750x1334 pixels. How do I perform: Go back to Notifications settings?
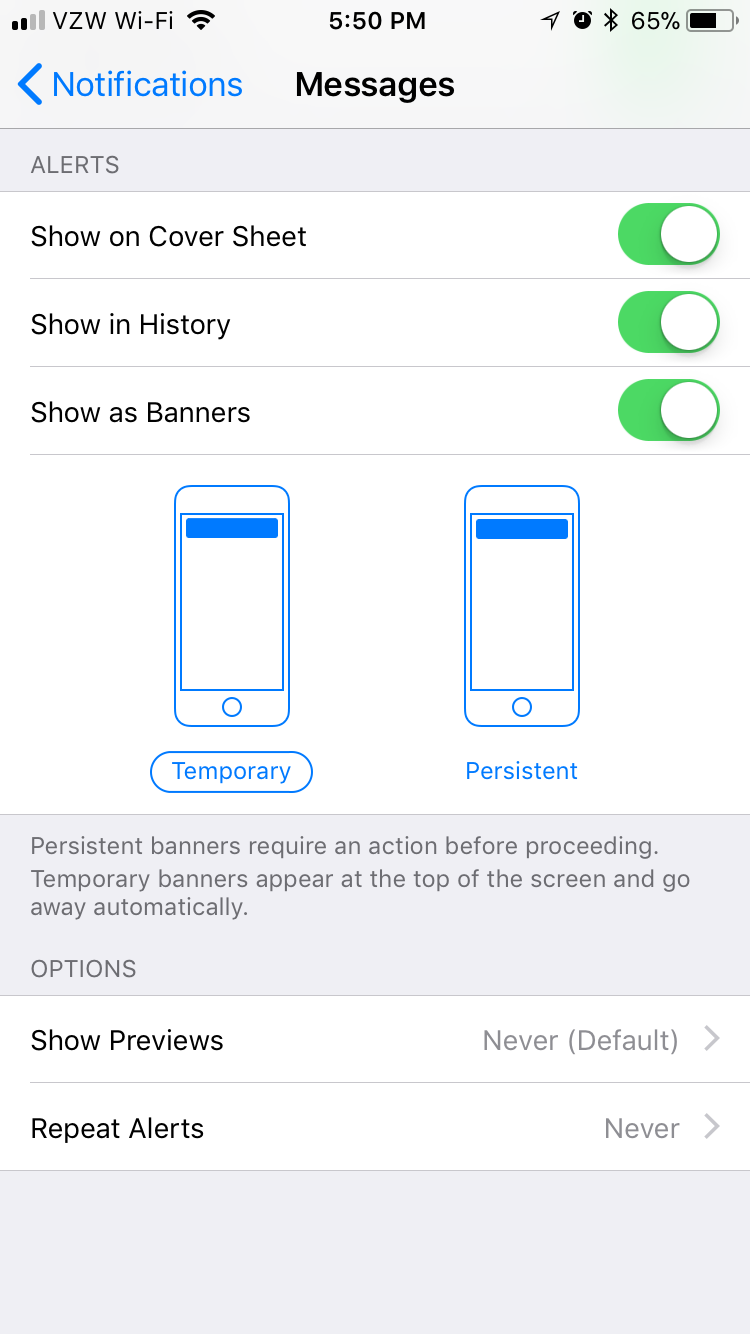130,85
